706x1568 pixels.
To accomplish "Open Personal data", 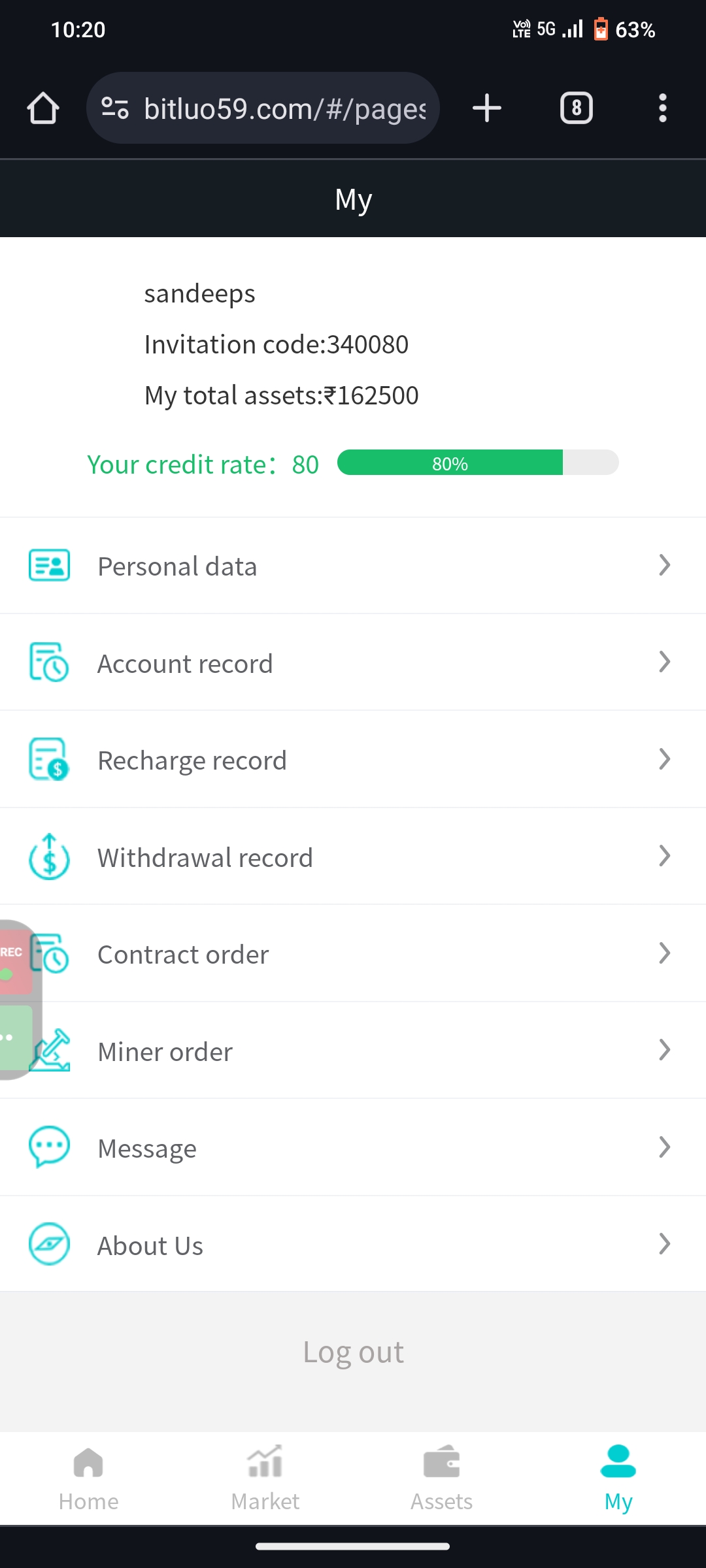I will pos(353,566).
